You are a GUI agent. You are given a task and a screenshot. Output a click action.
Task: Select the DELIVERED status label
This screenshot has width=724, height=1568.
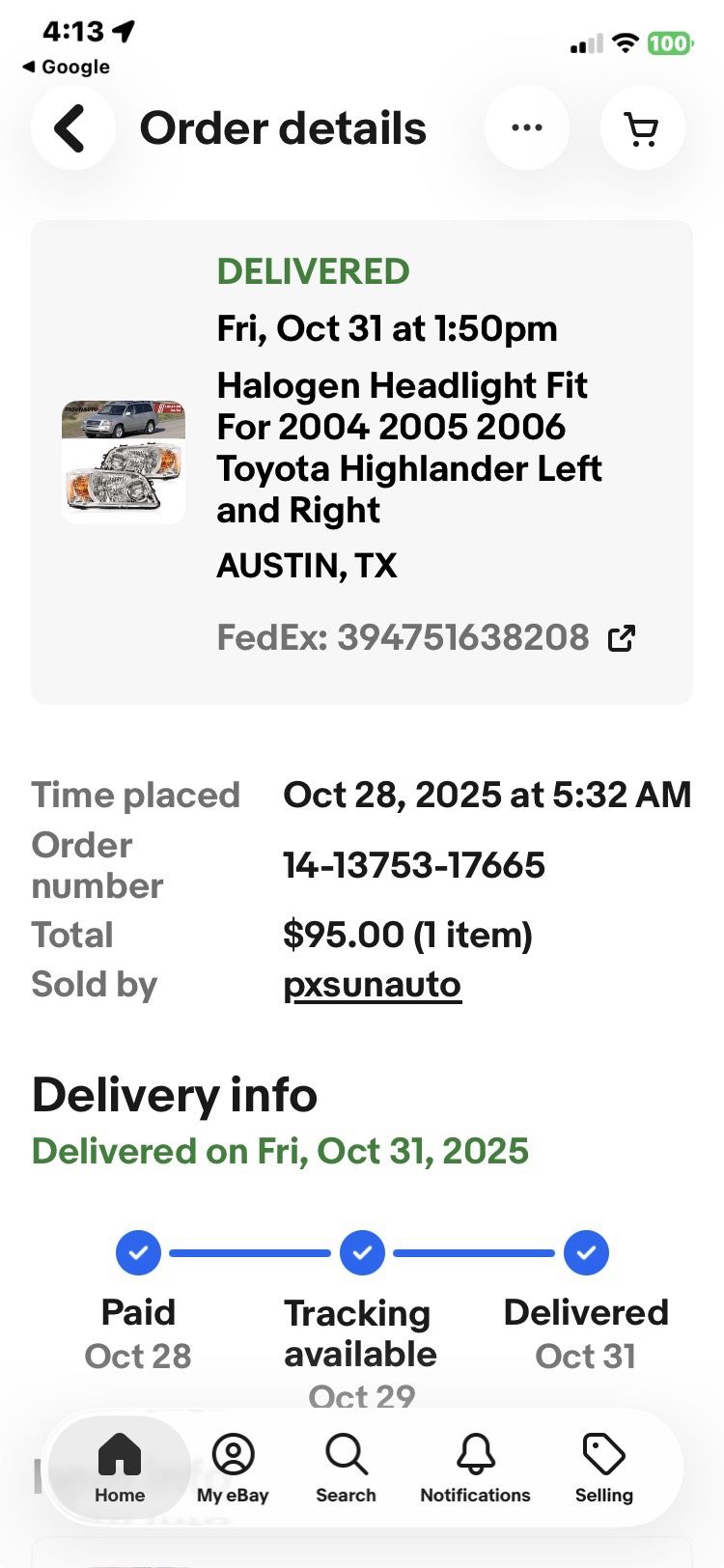click(311, 271)
